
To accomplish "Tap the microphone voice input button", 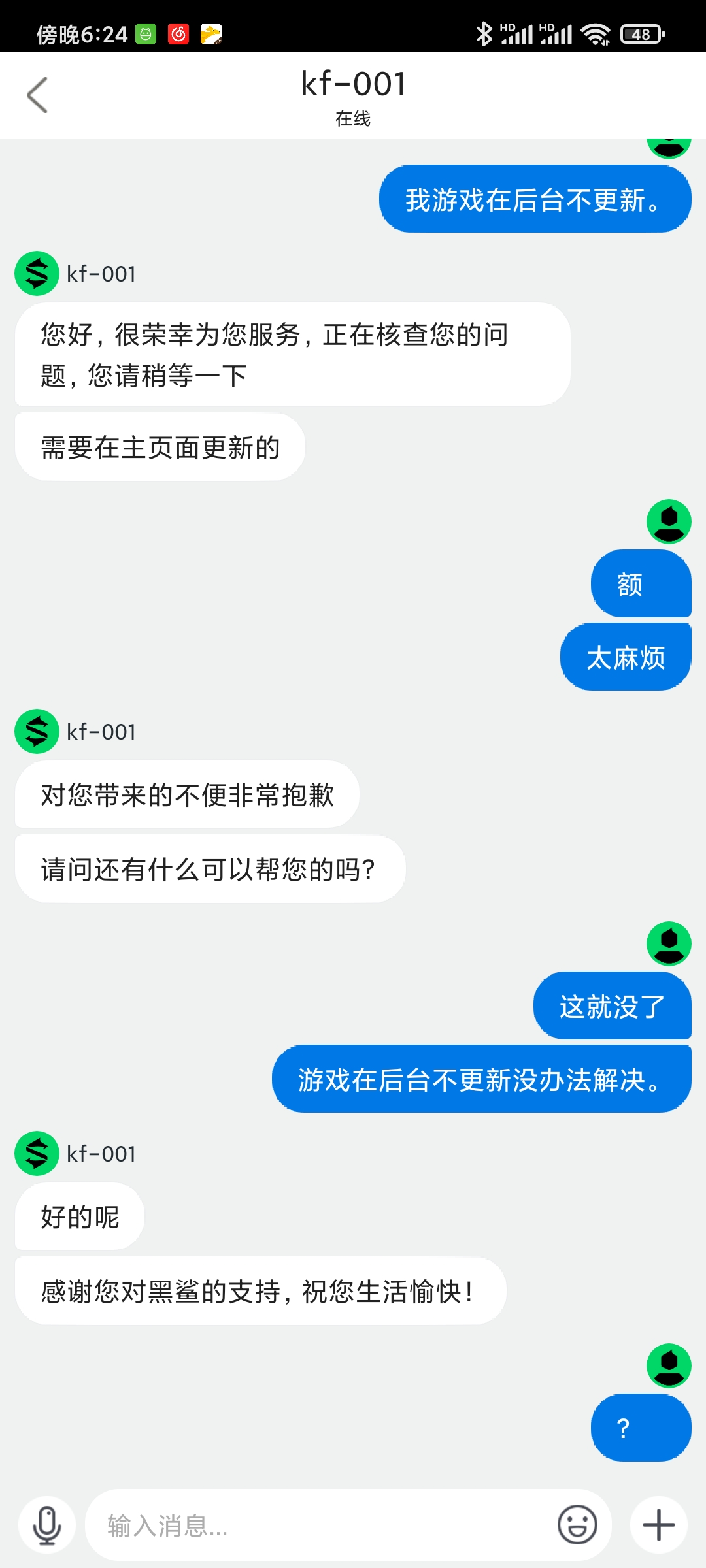I will pos(47,1526).
